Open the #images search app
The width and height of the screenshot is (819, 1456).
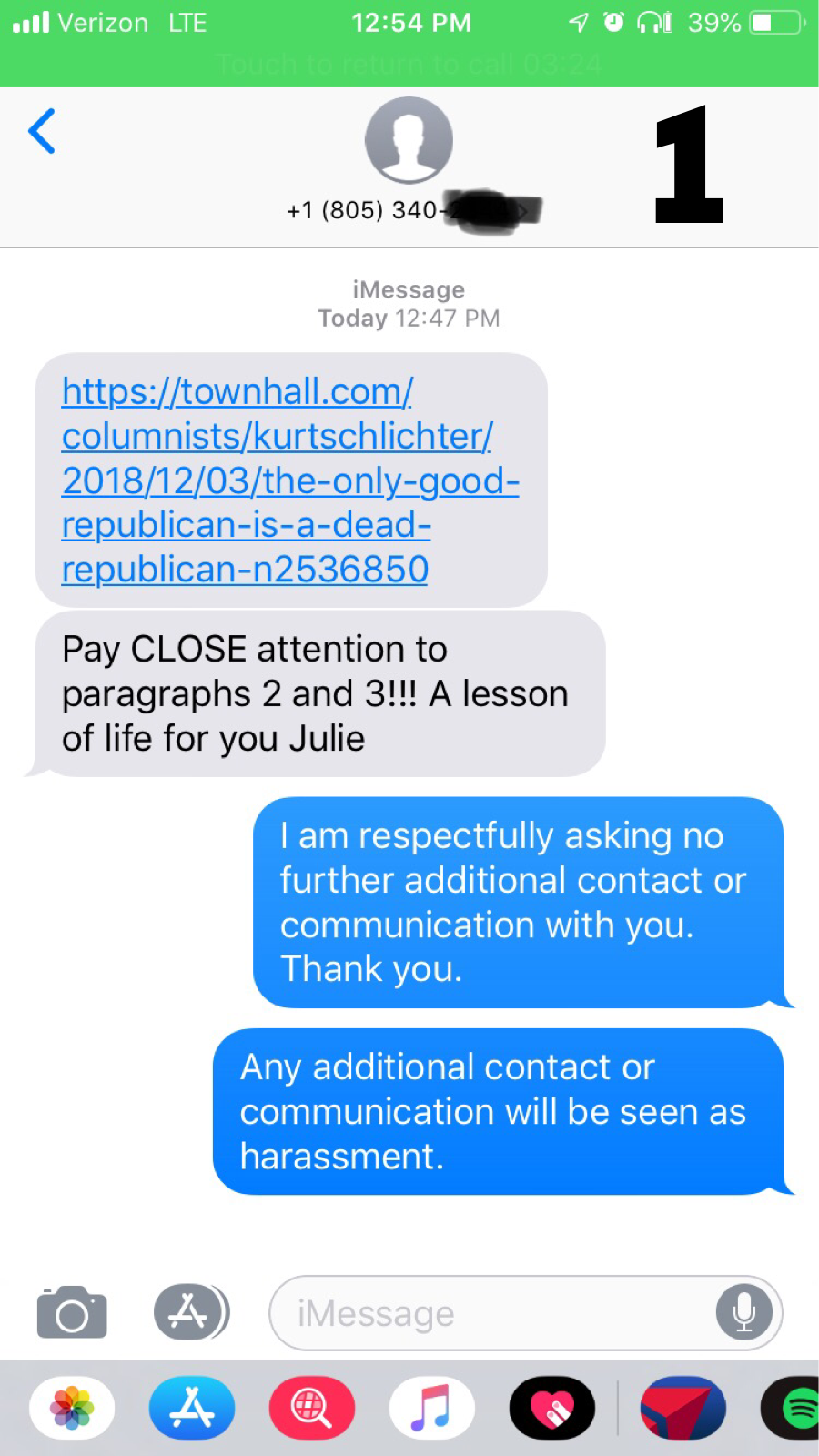311,1408
